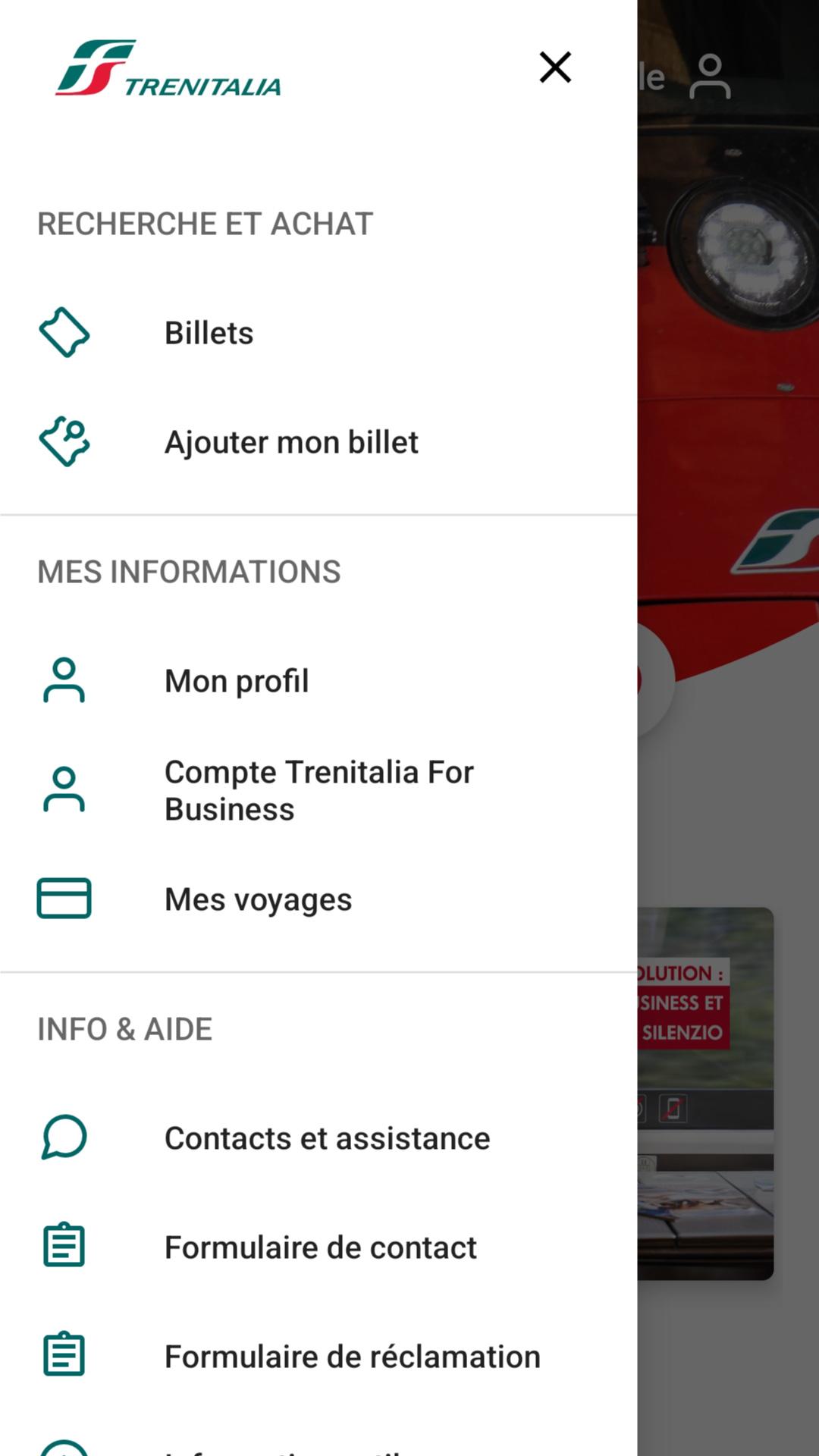Open Formulaire de contact
Viewport: 819px width, 1456px height.
click(320, 1247)
